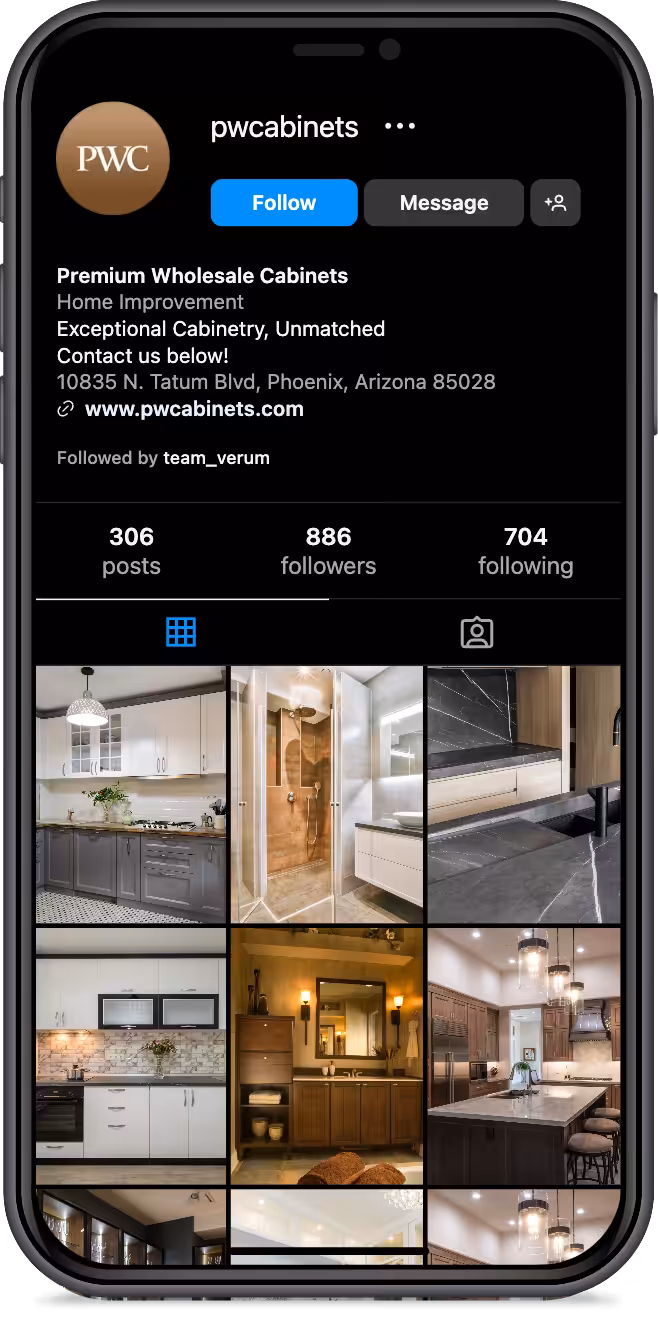This screenshot has height=1330, width=658.
Task: View the 704 following list
Action: (x=525, y=551)
